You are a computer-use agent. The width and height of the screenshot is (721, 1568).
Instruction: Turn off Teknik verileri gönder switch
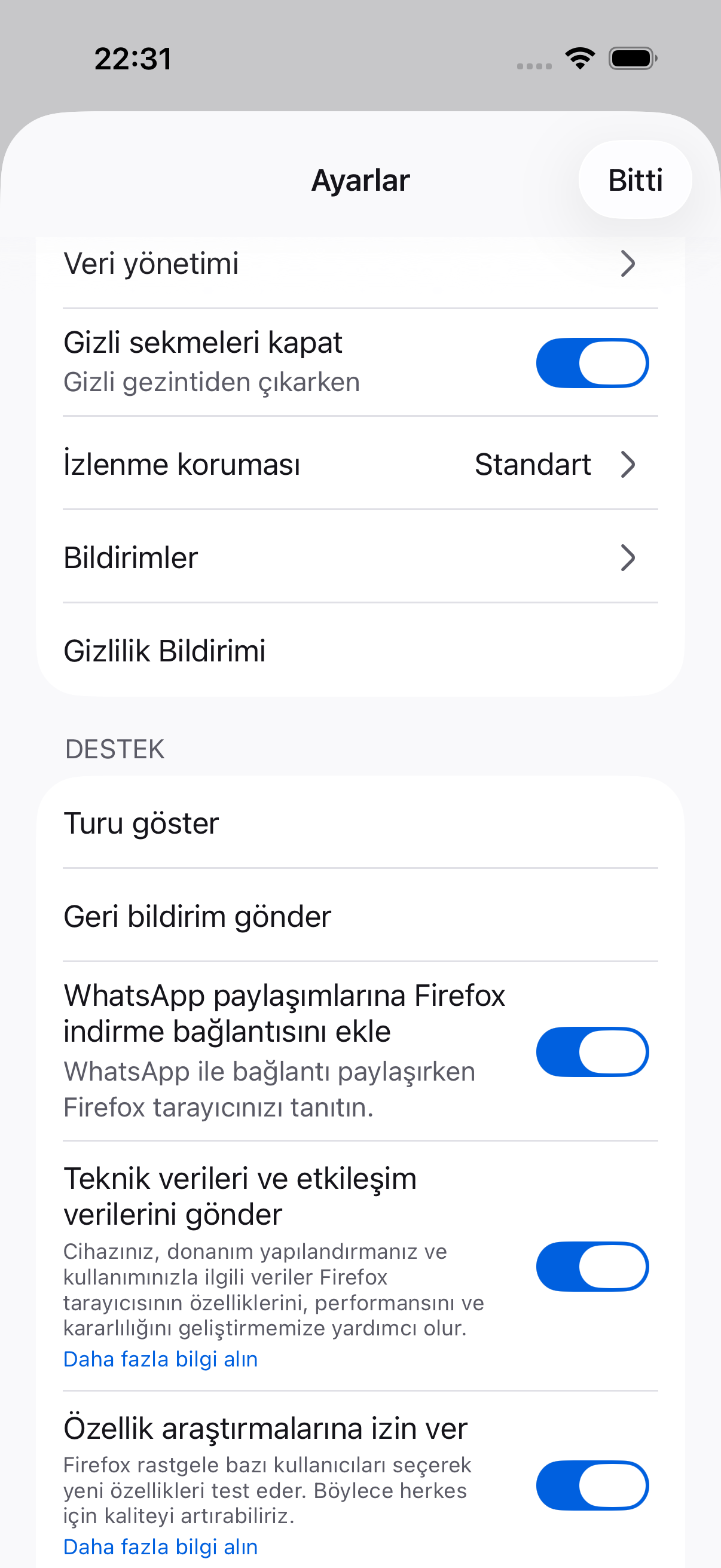(592, 1267)
